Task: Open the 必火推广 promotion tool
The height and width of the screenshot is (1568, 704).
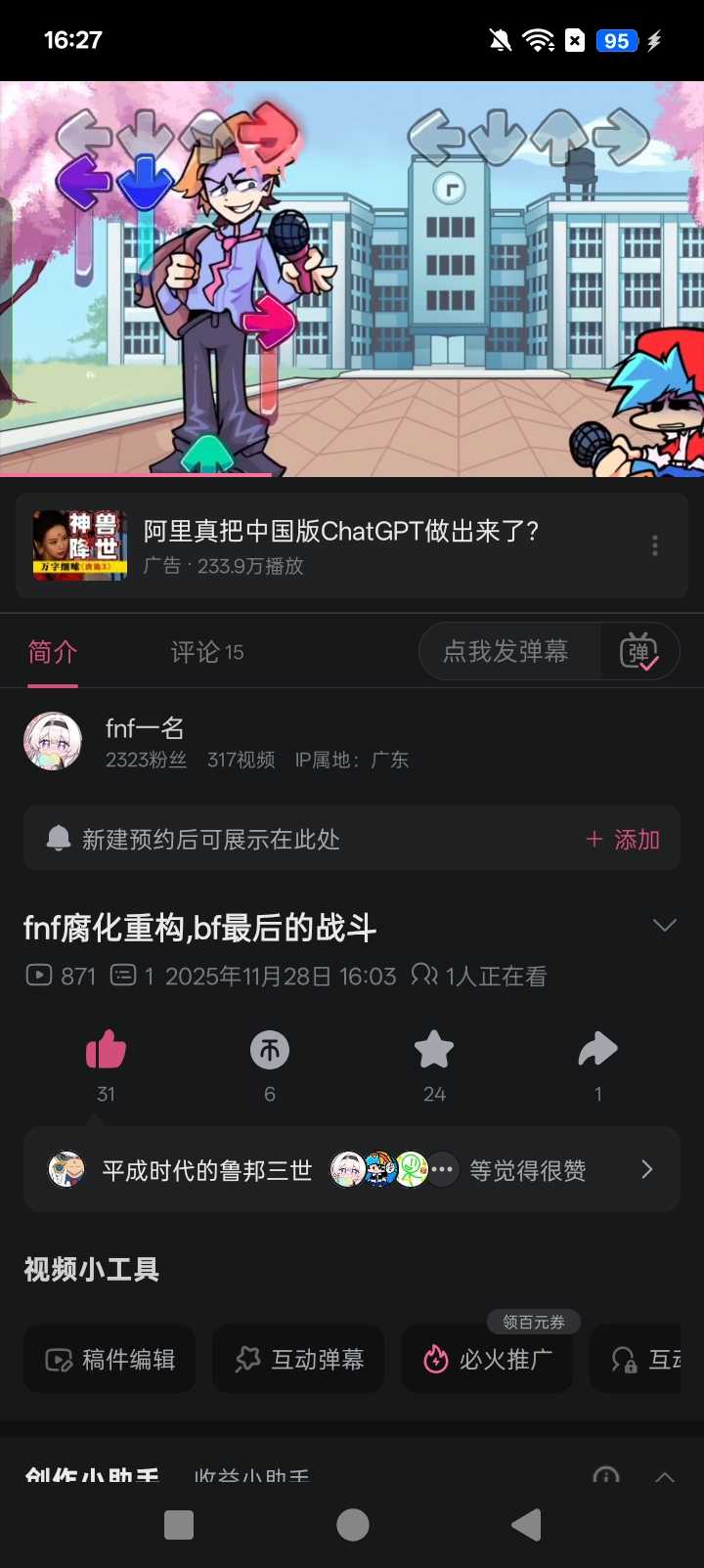Action: [x=487, y=1360]
